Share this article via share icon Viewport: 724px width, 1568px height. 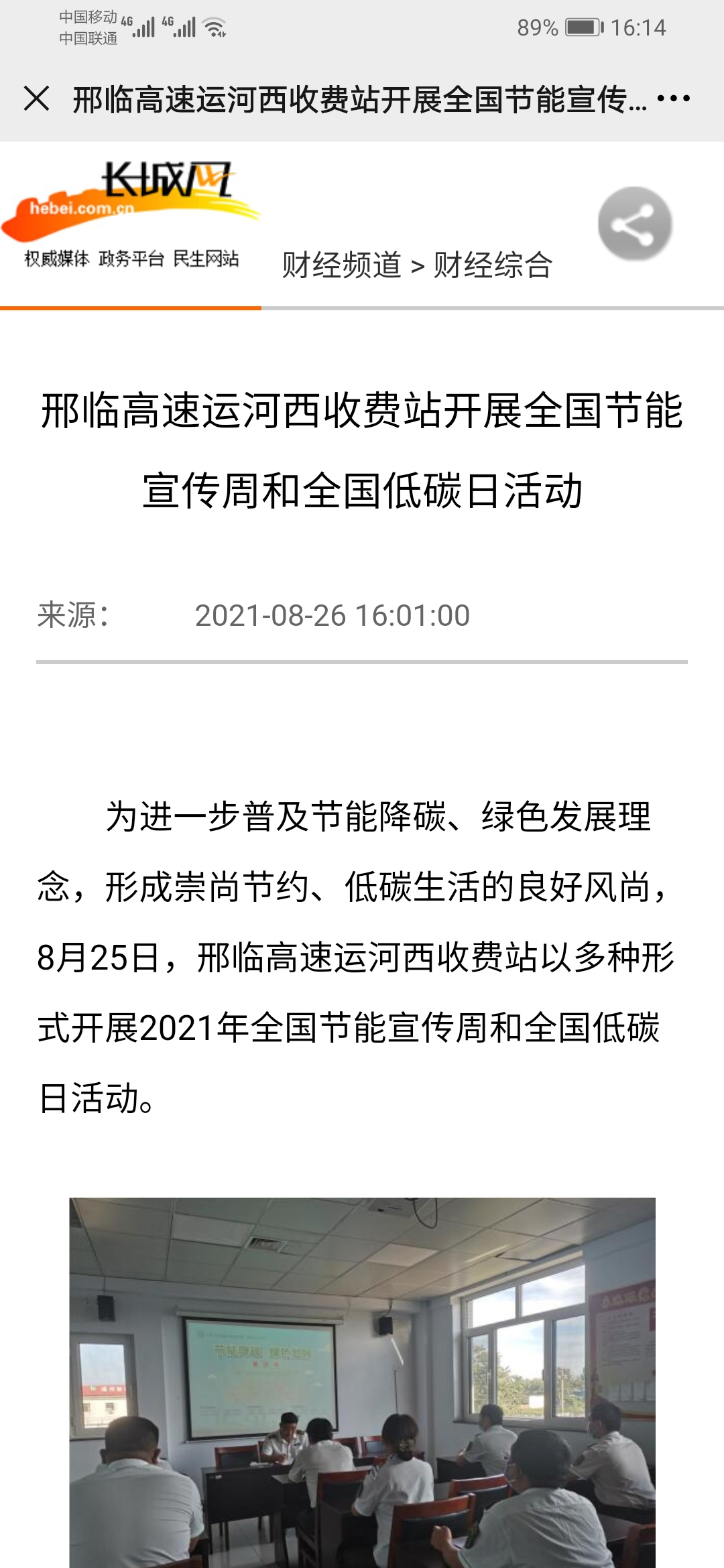click(635, 224)
